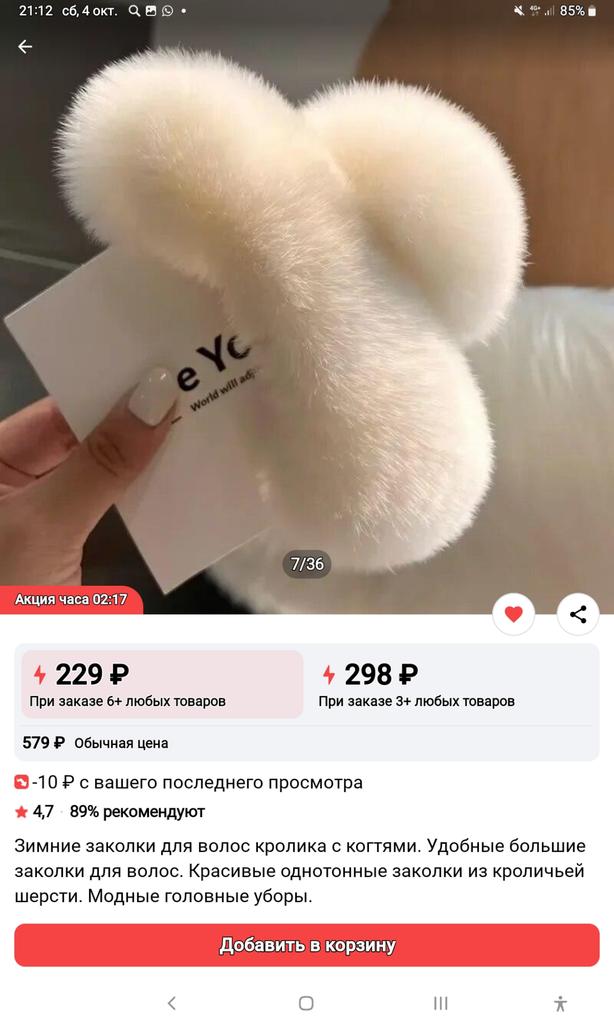This screenshot has width=614, height=1024.
Task: Go back using the top arrow
Action: tap(25, 47)
